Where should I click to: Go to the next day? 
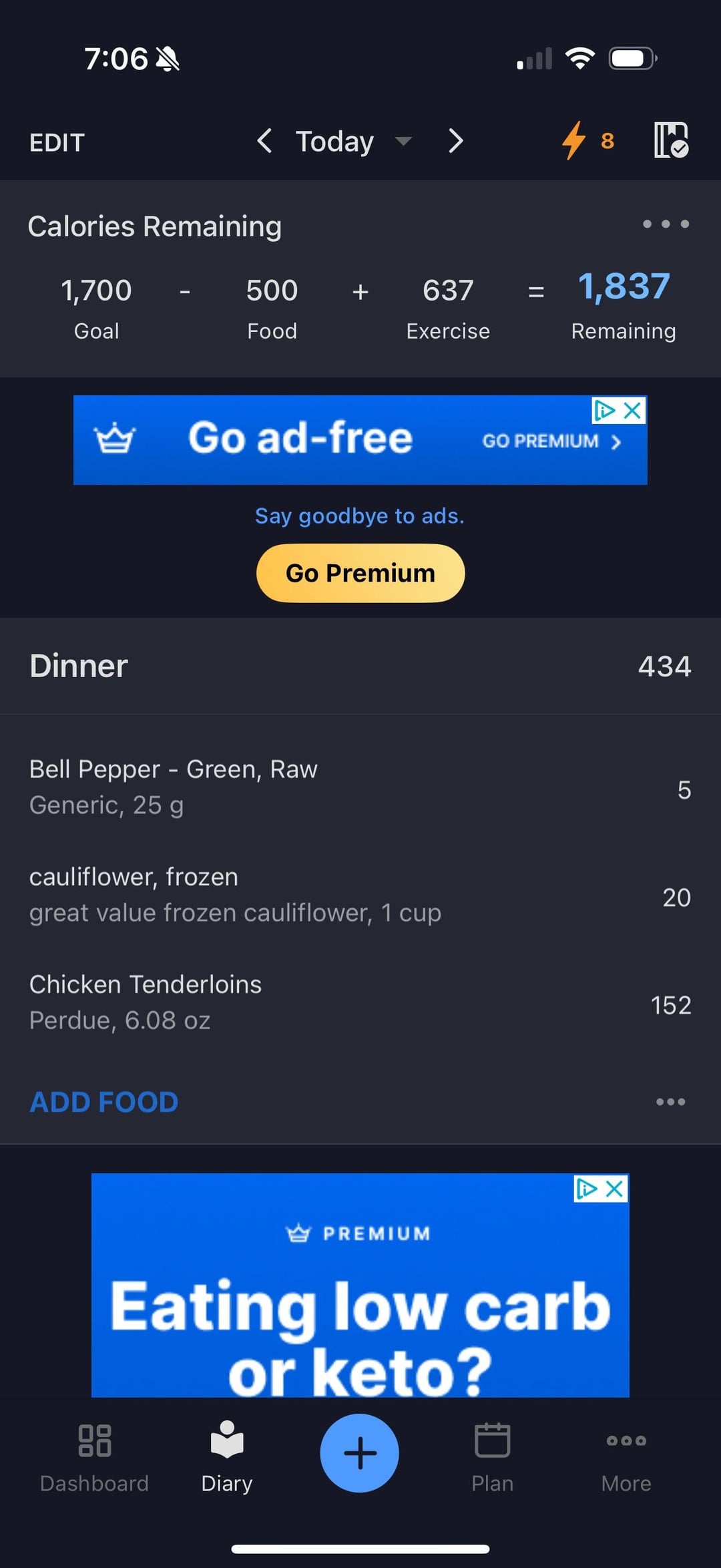click(455, 141)
